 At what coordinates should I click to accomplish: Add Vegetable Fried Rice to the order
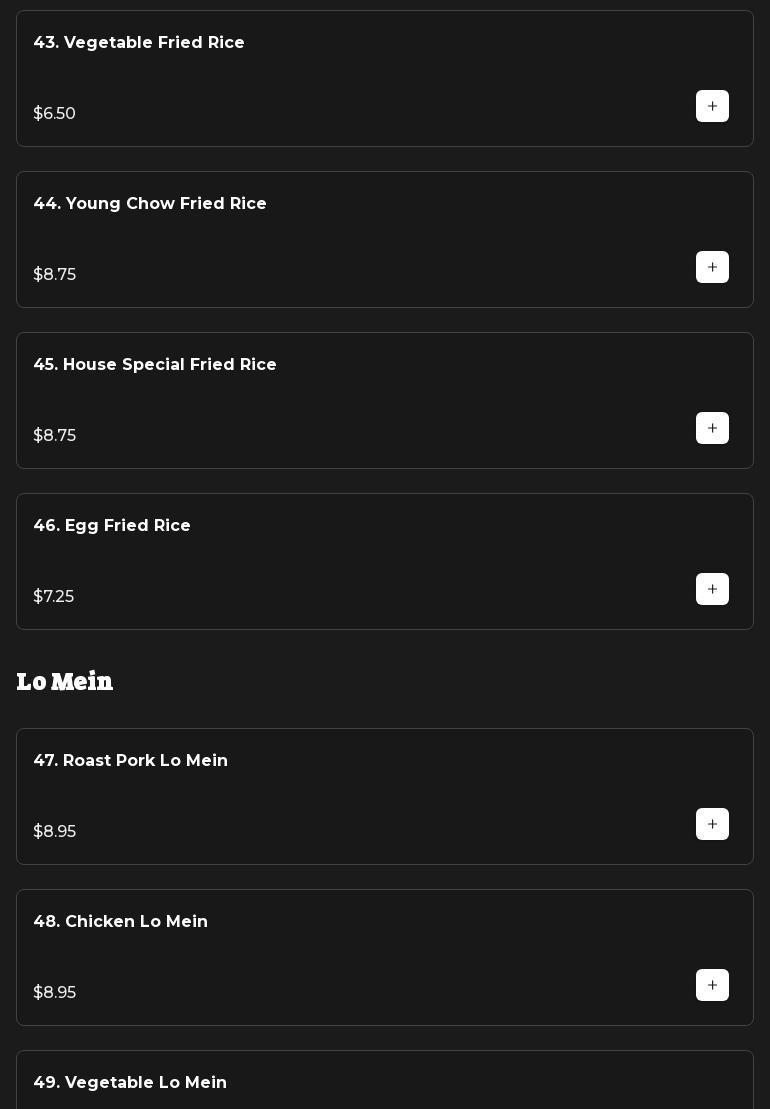(x=712, y=106)
